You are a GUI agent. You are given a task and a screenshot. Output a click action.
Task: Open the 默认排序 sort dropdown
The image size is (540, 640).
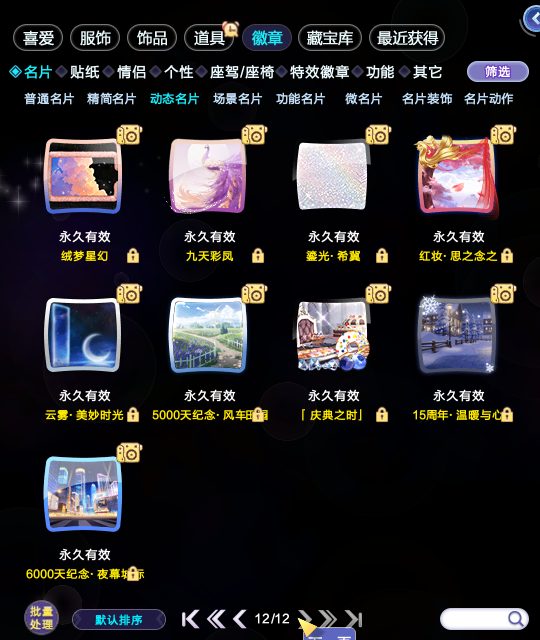click(x=119, y=620)
